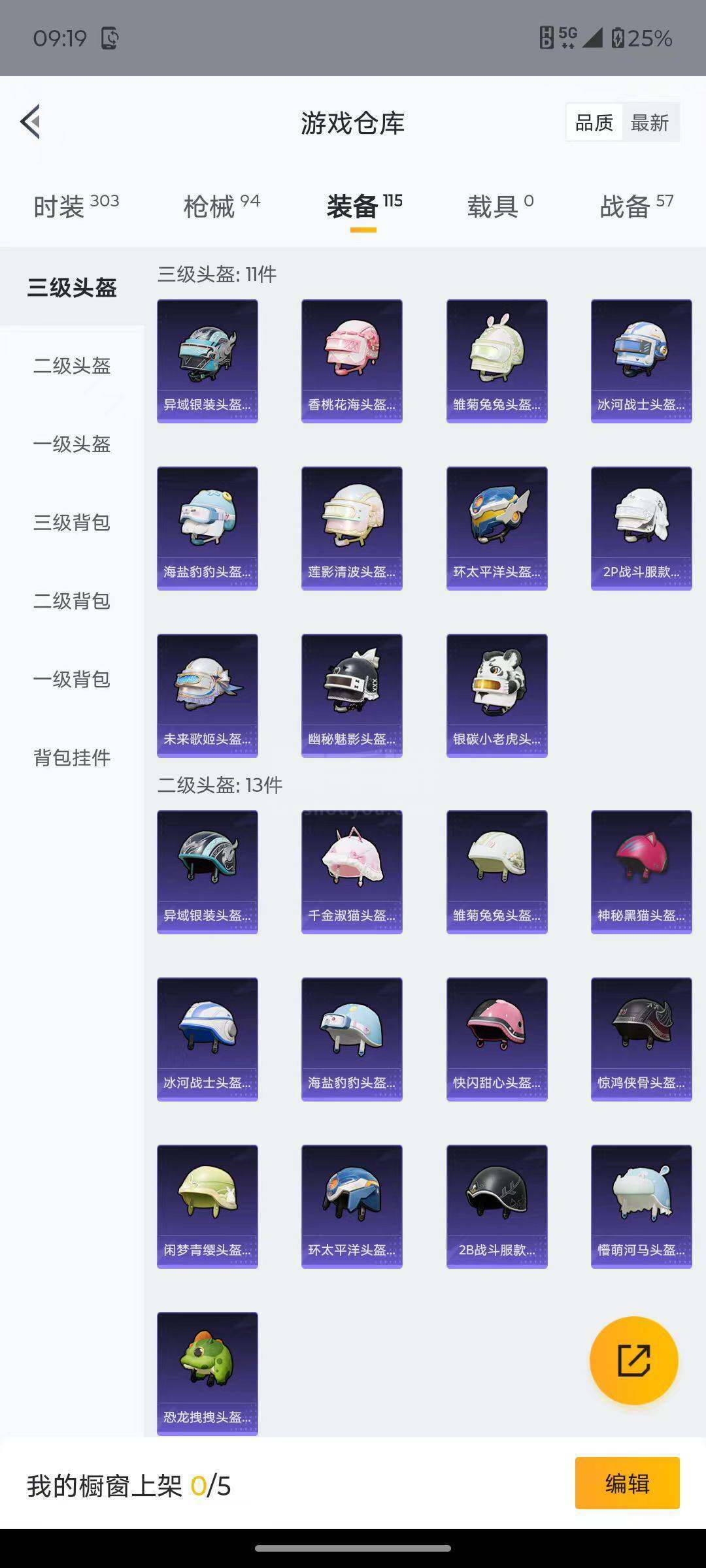Go back using the top-left arrow
Screen dimensions: 706x1568
[x=31, y=122]
